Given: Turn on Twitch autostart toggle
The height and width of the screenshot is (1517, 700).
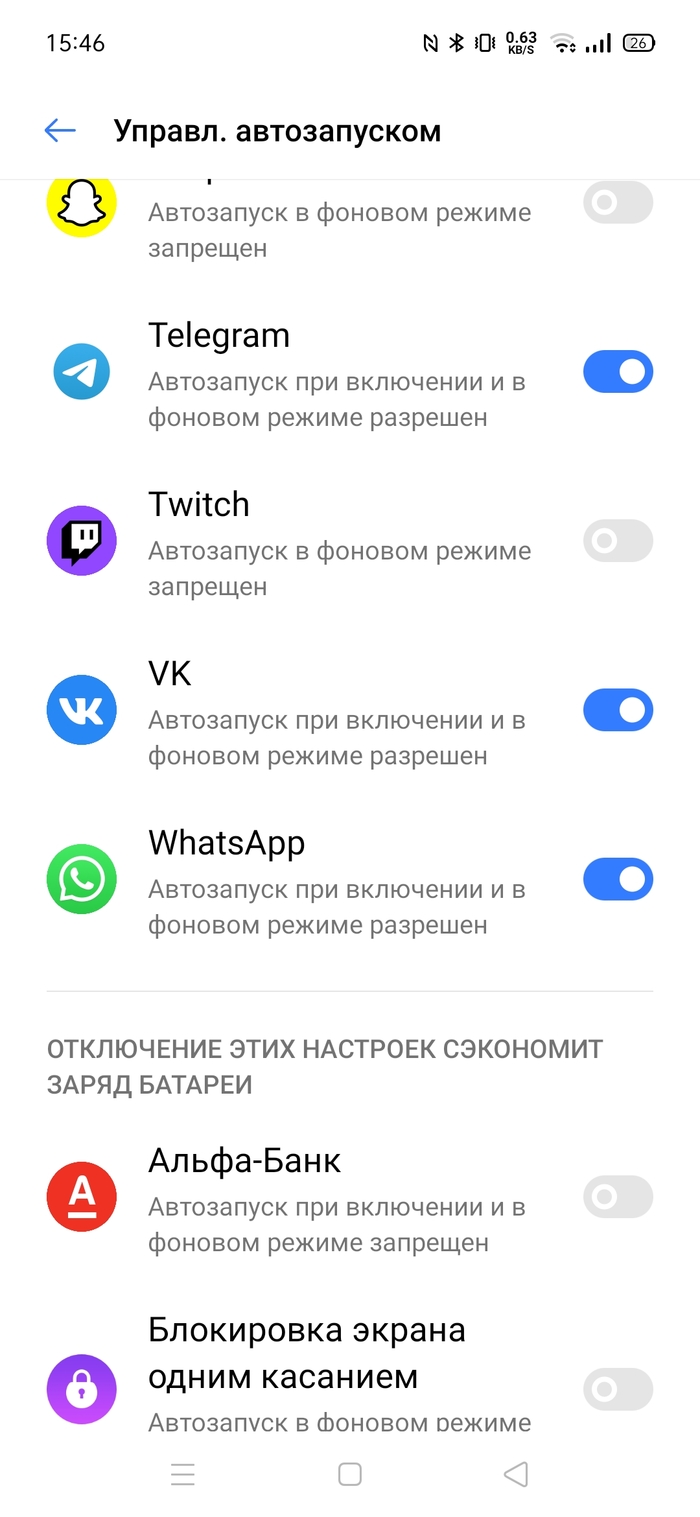Looking at the screenshot, I should pyautogui.click(x=617, y=541).
